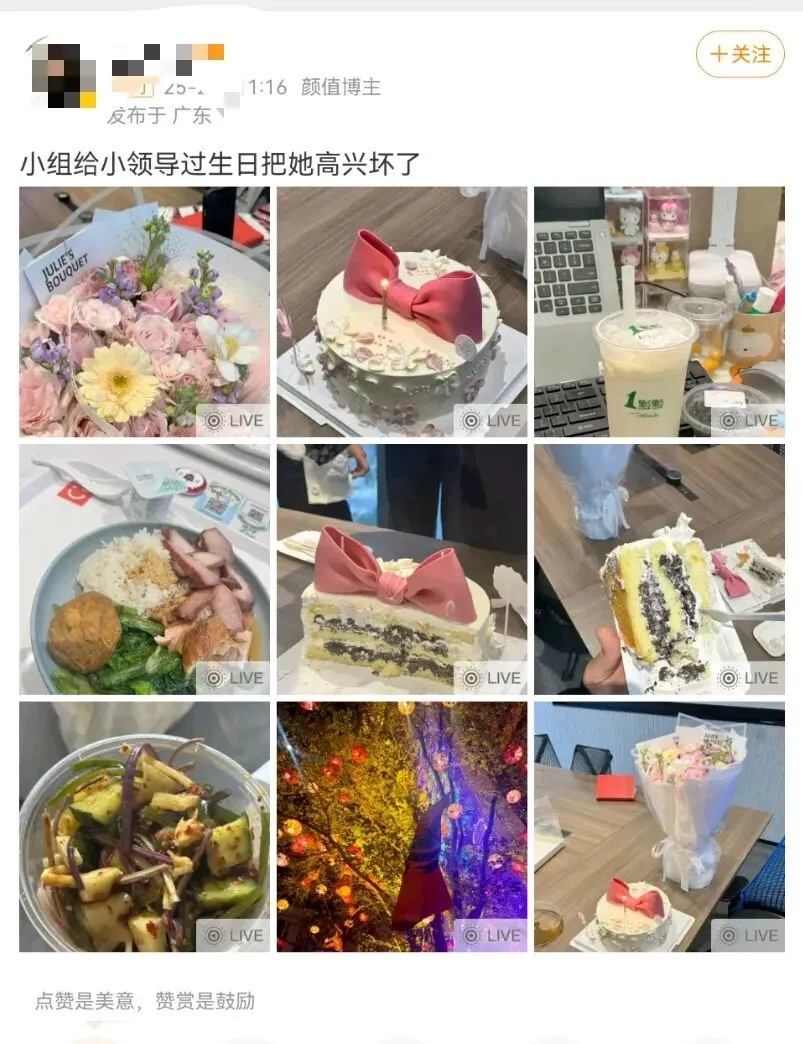803x1044 pixels.
Task: View the cake slice with pink bow photo
Action: [x=401, y=569]
